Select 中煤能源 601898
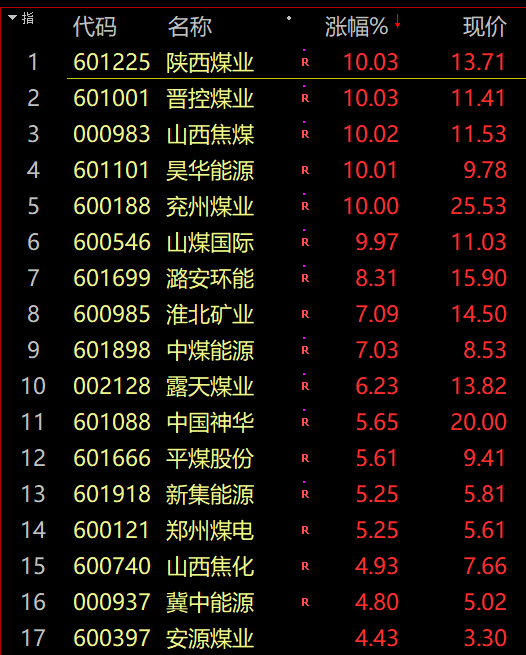The width and height of the screenshot is (526, 655). tap(263, 350)
